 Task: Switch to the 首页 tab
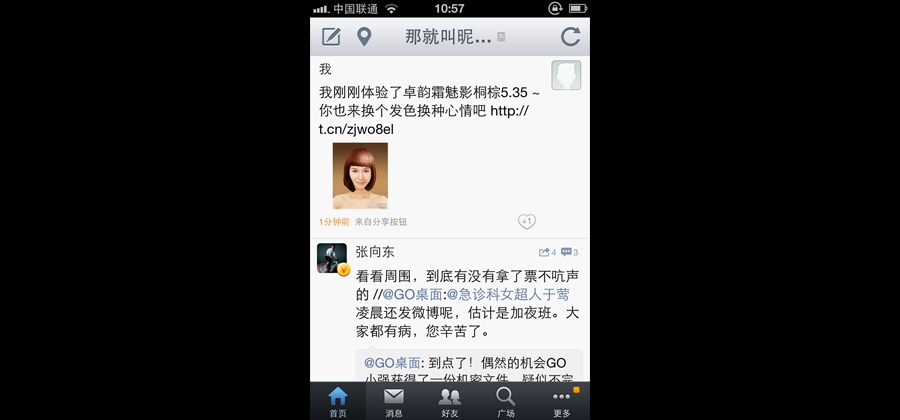pos(338,401)
